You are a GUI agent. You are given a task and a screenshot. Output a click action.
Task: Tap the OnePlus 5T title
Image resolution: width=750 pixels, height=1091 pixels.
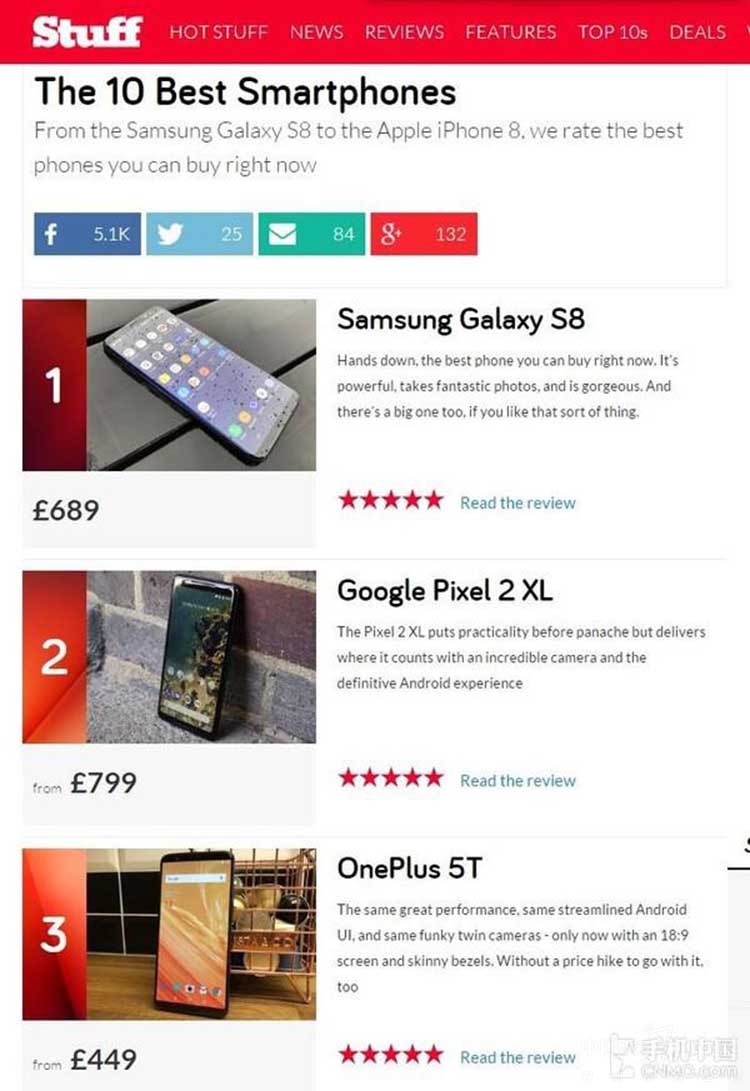pyautogui.click(x=409, y=867)
